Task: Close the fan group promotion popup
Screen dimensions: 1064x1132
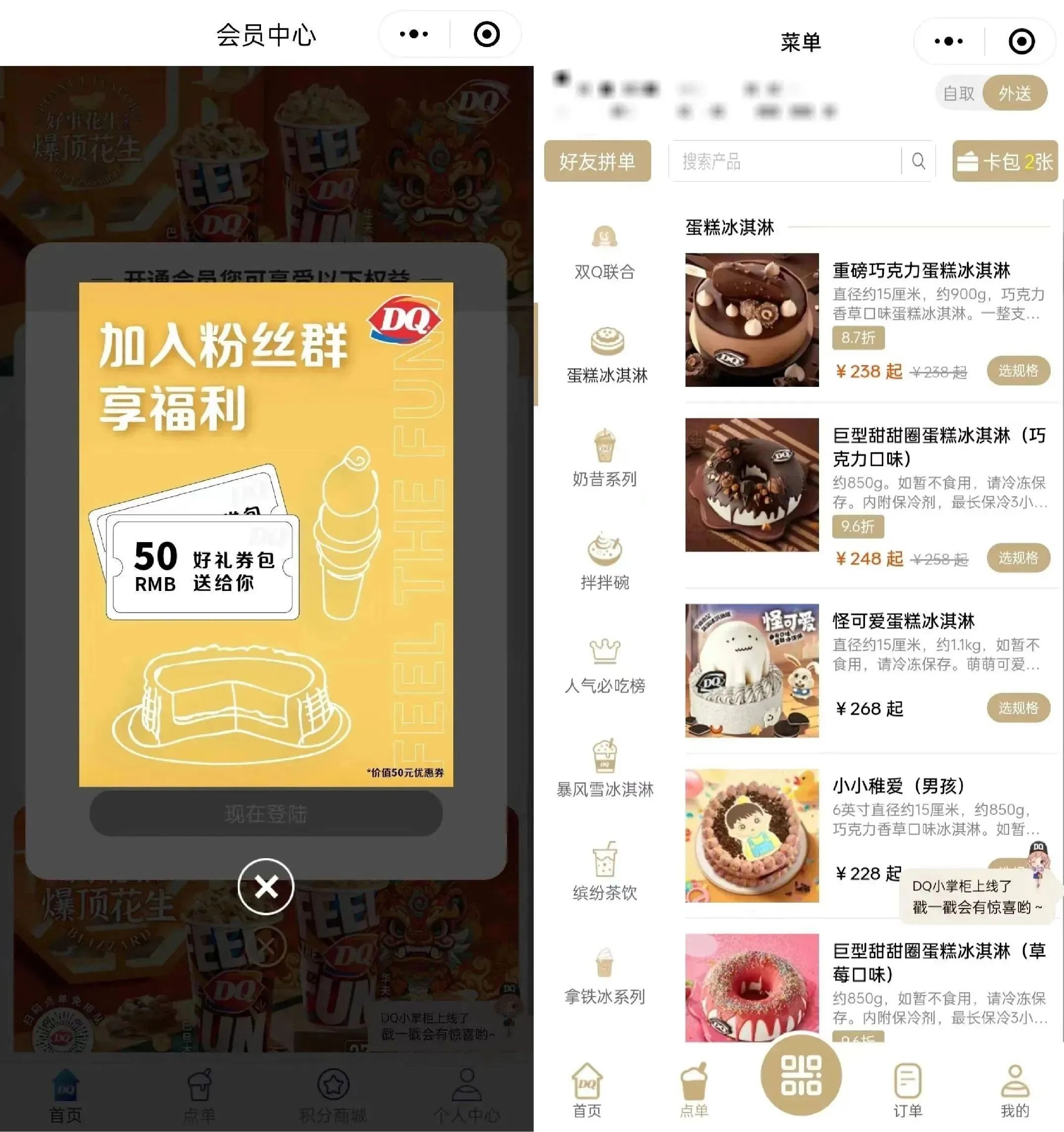Action: (x=266, y=886)
